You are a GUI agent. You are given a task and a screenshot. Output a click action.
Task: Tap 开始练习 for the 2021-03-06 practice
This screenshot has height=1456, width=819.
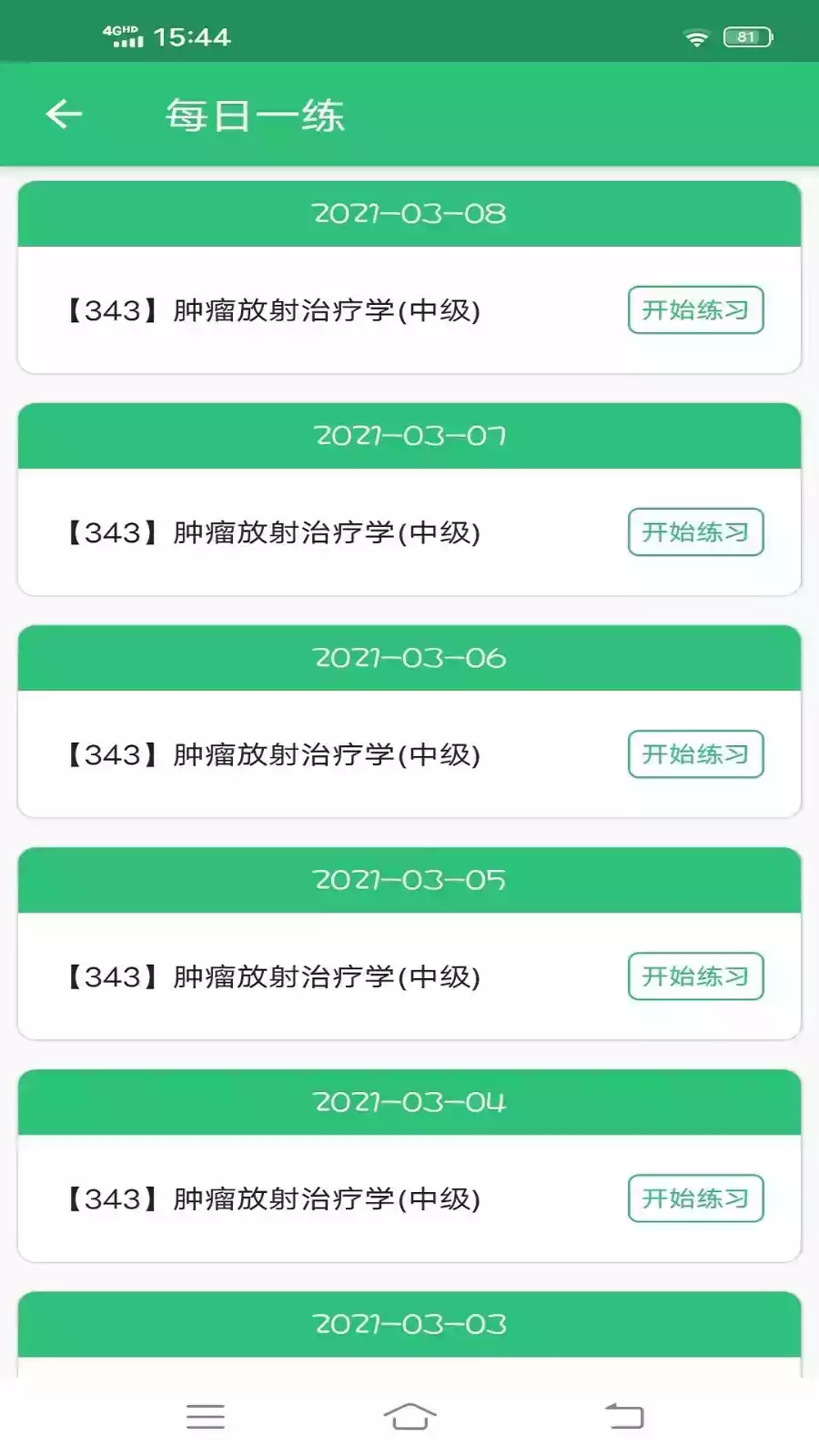click(695, 754)
